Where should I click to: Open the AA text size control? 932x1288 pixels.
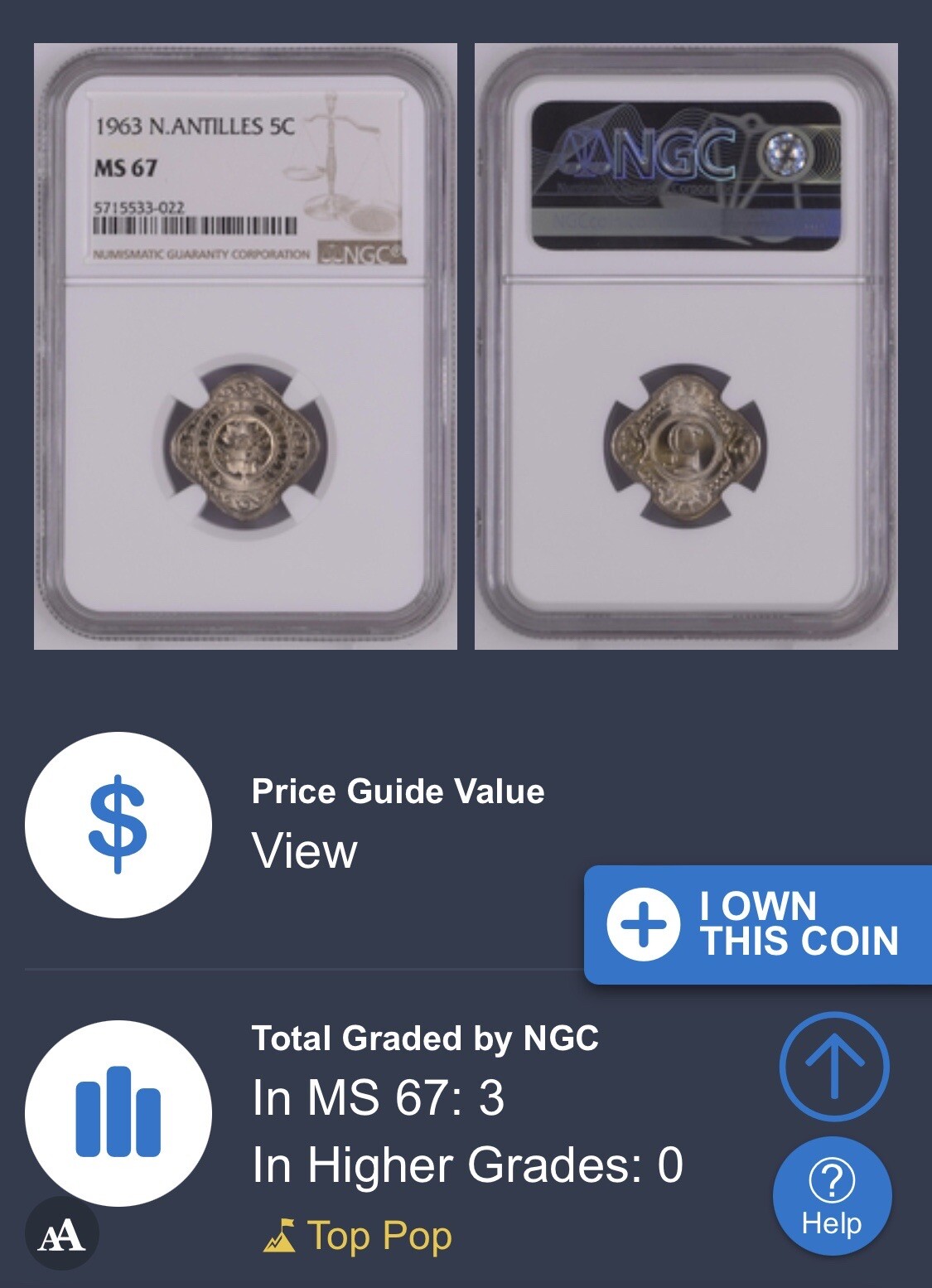point(62,1237)
